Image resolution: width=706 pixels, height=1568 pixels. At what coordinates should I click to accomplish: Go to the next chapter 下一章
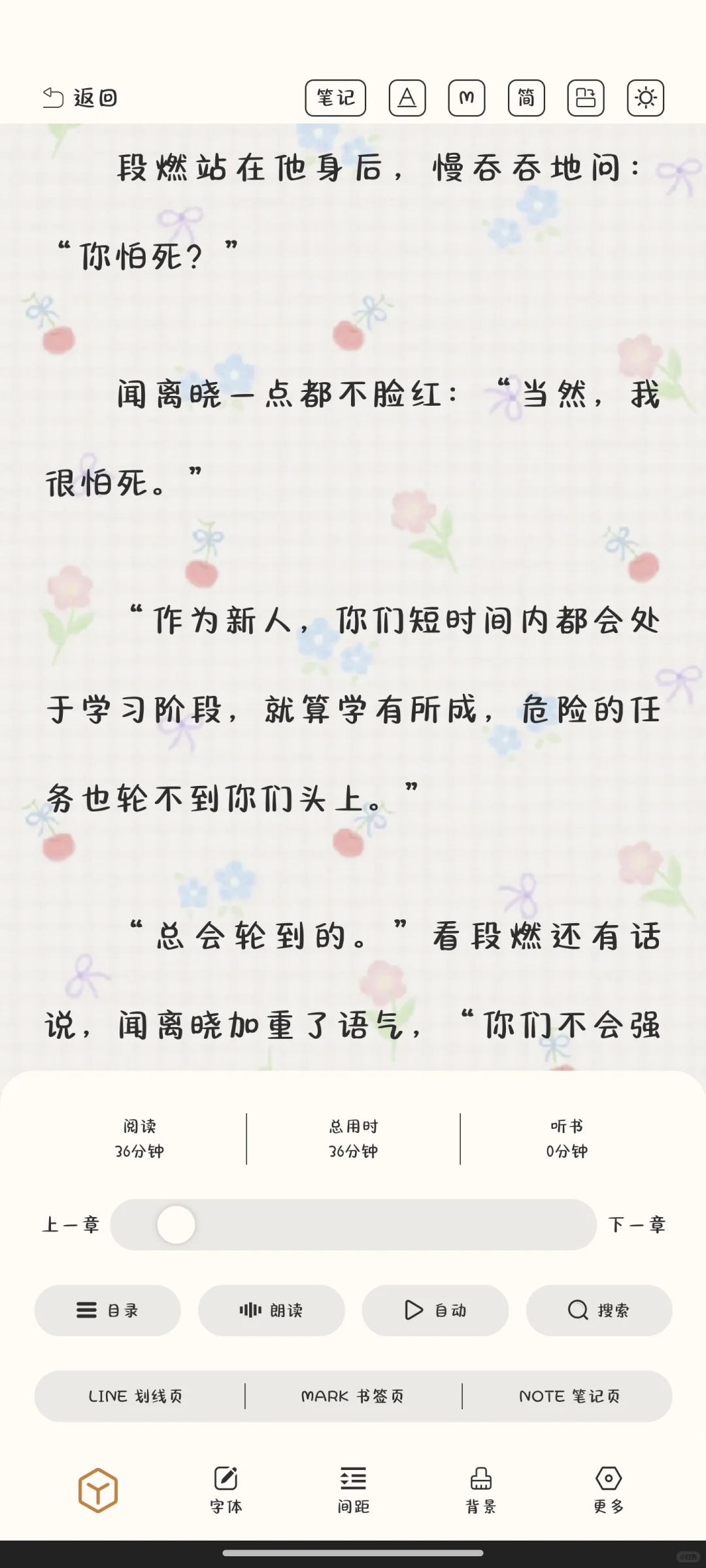pos(637,1224)
